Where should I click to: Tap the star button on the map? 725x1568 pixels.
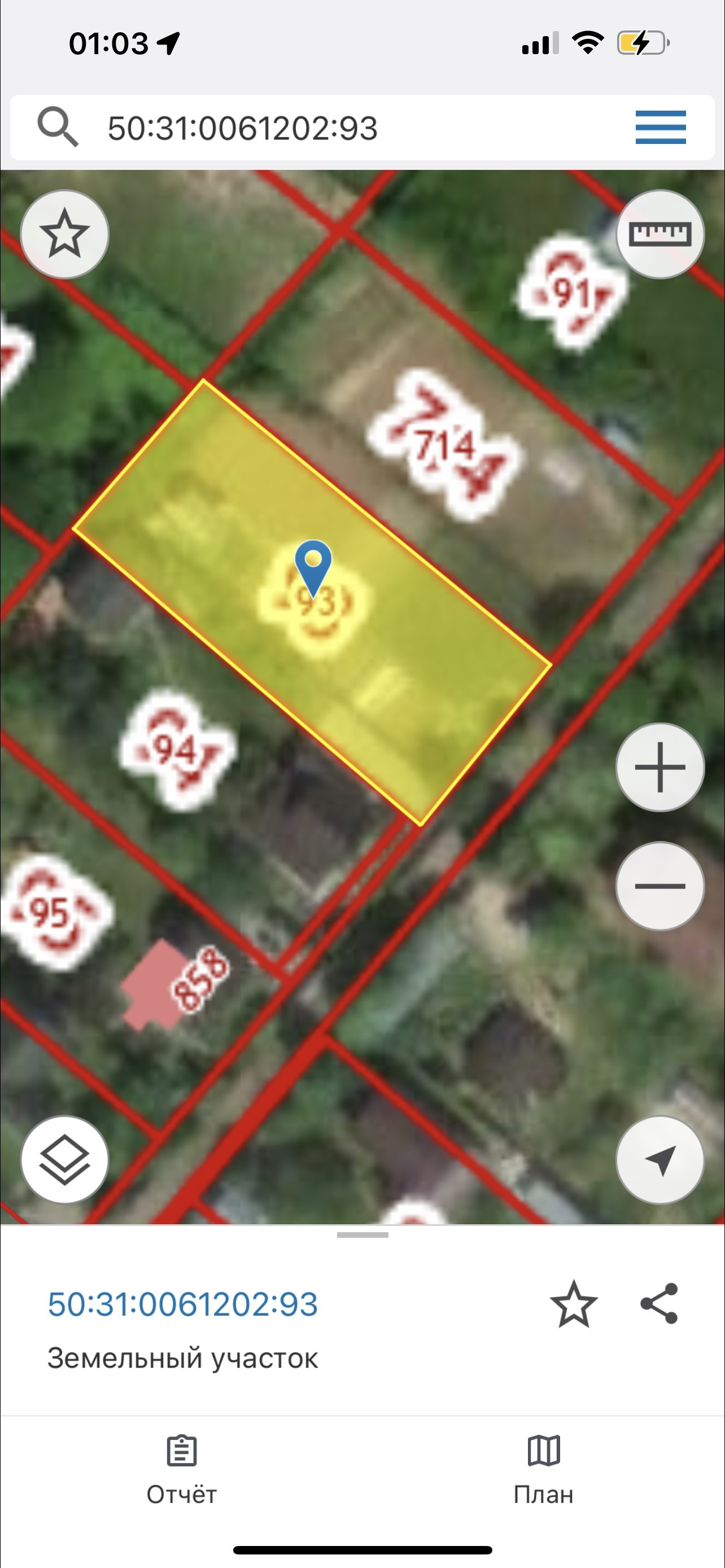(x=64, y=234)
